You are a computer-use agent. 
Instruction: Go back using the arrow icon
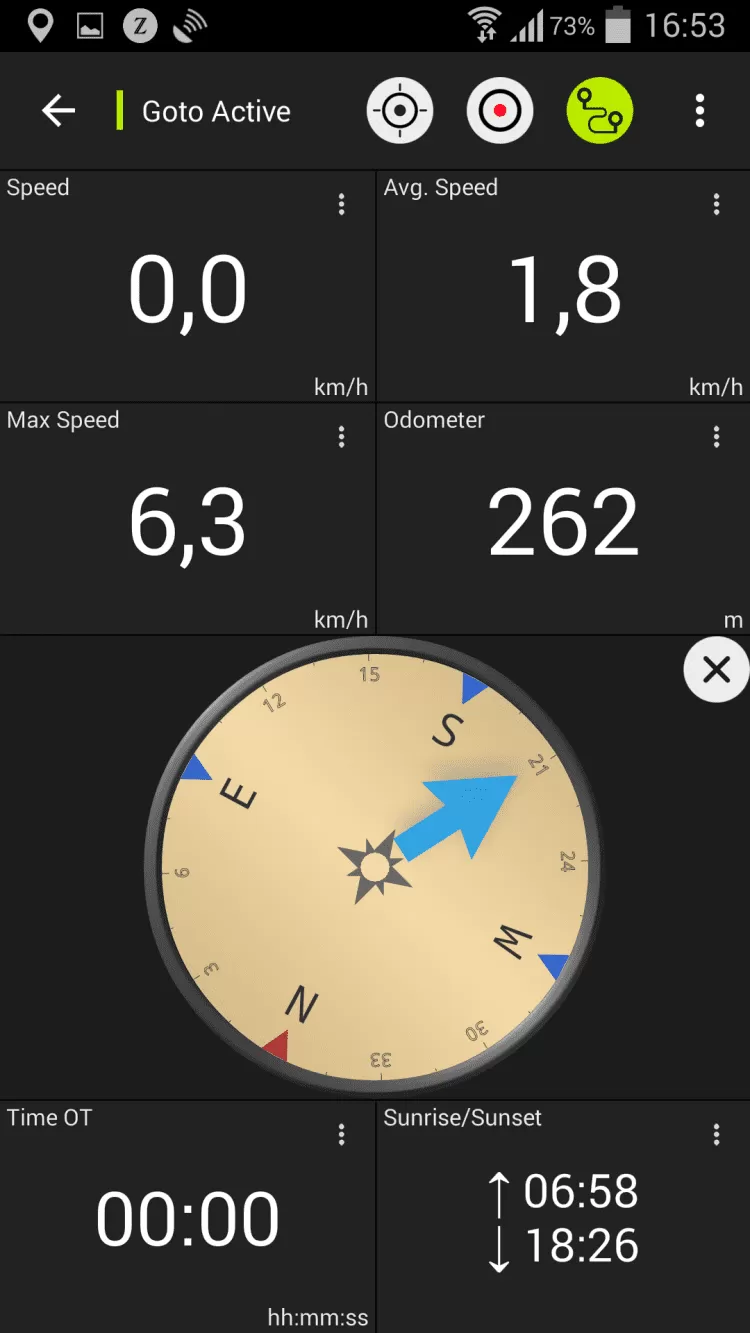tap(59, 111)
